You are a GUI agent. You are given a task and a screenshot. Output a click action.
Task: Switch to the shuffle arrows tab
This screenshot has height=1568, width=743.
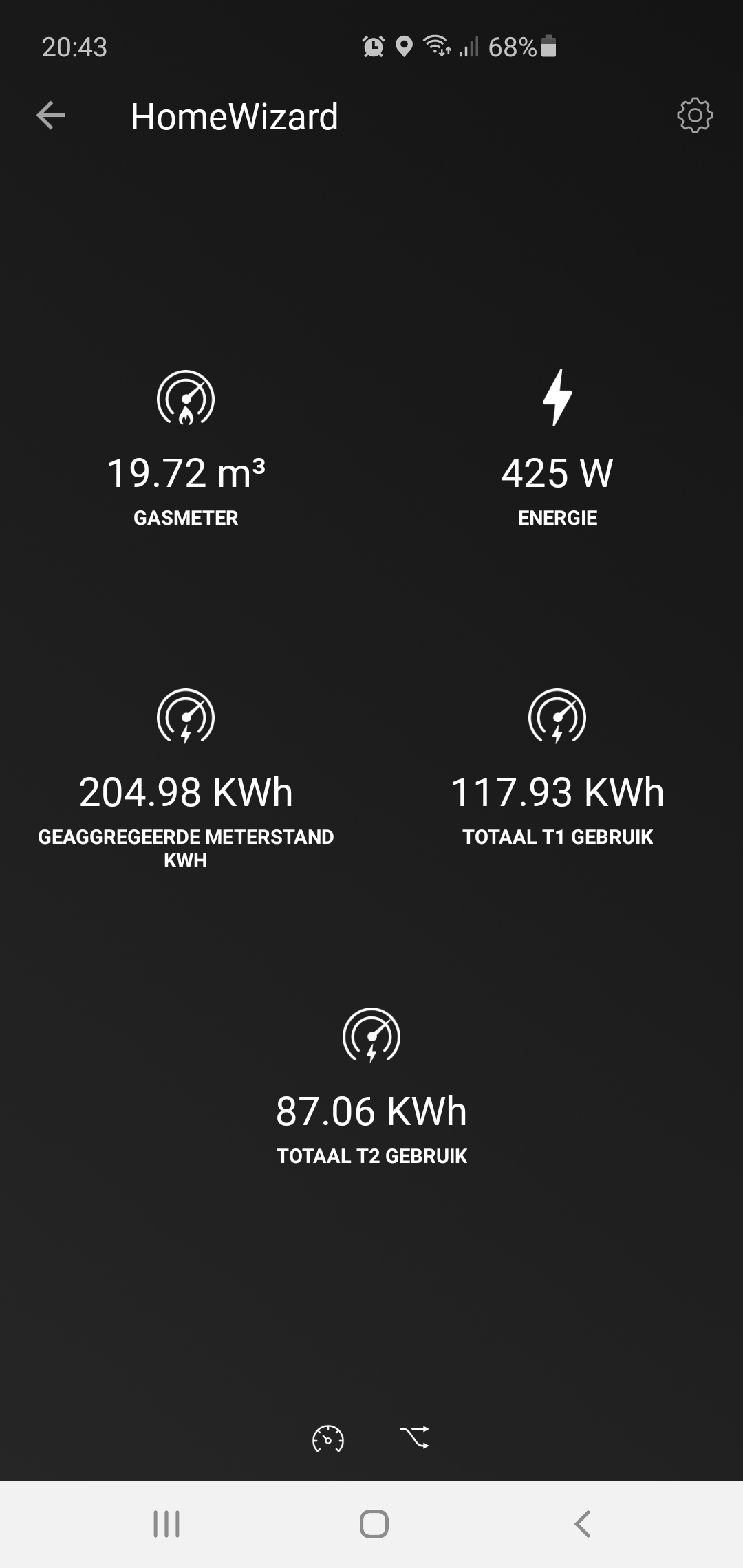415,1437
